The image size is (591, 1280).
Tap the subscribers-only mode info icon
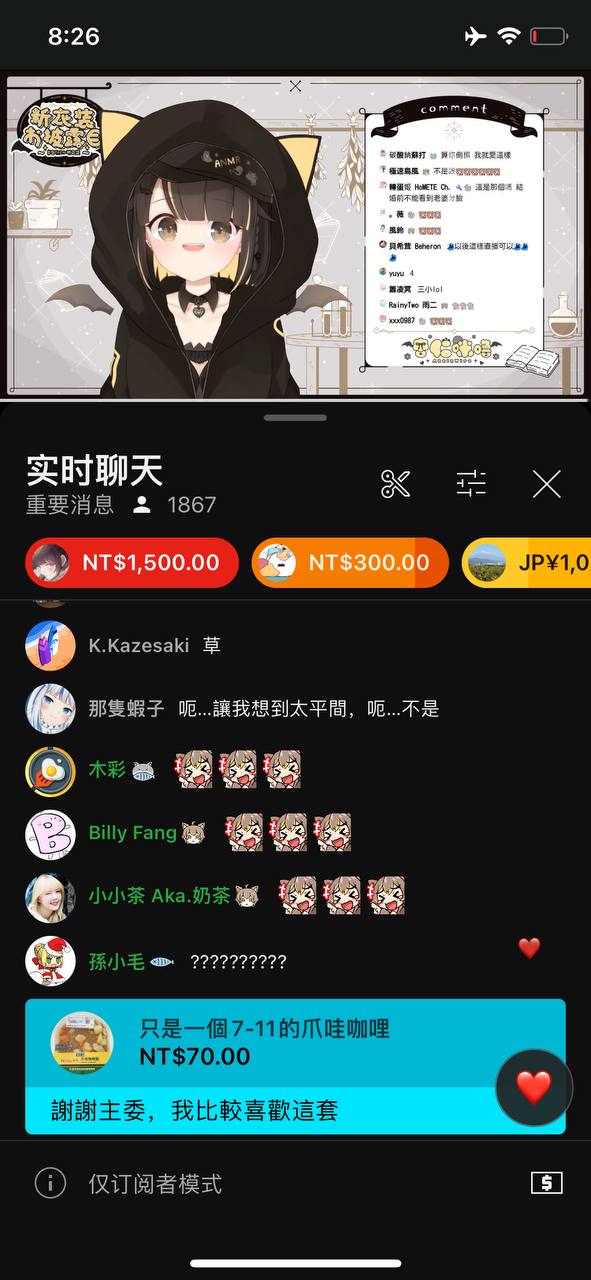pos(50,1183)
